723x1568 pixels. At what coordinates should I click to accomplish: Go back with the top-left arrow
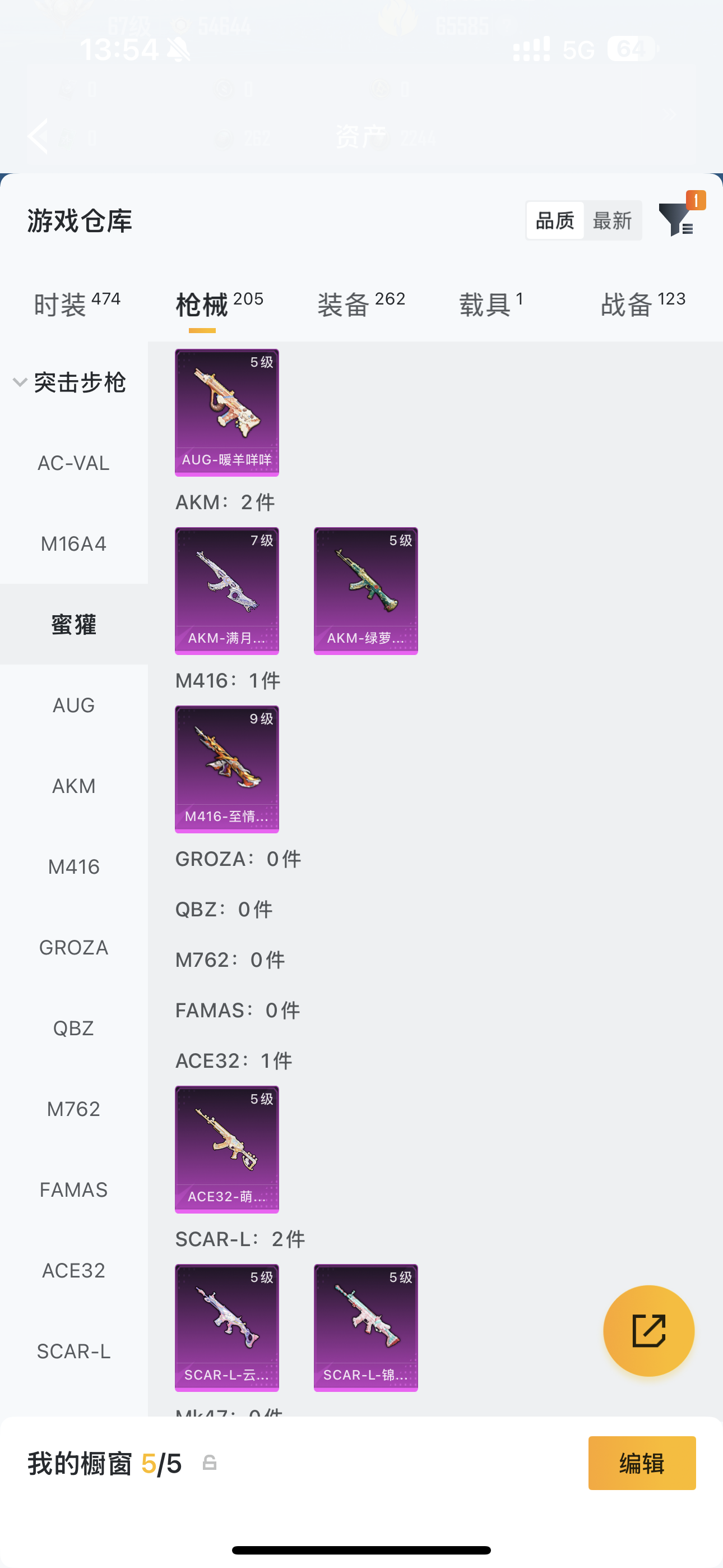[x=38, y=136]
